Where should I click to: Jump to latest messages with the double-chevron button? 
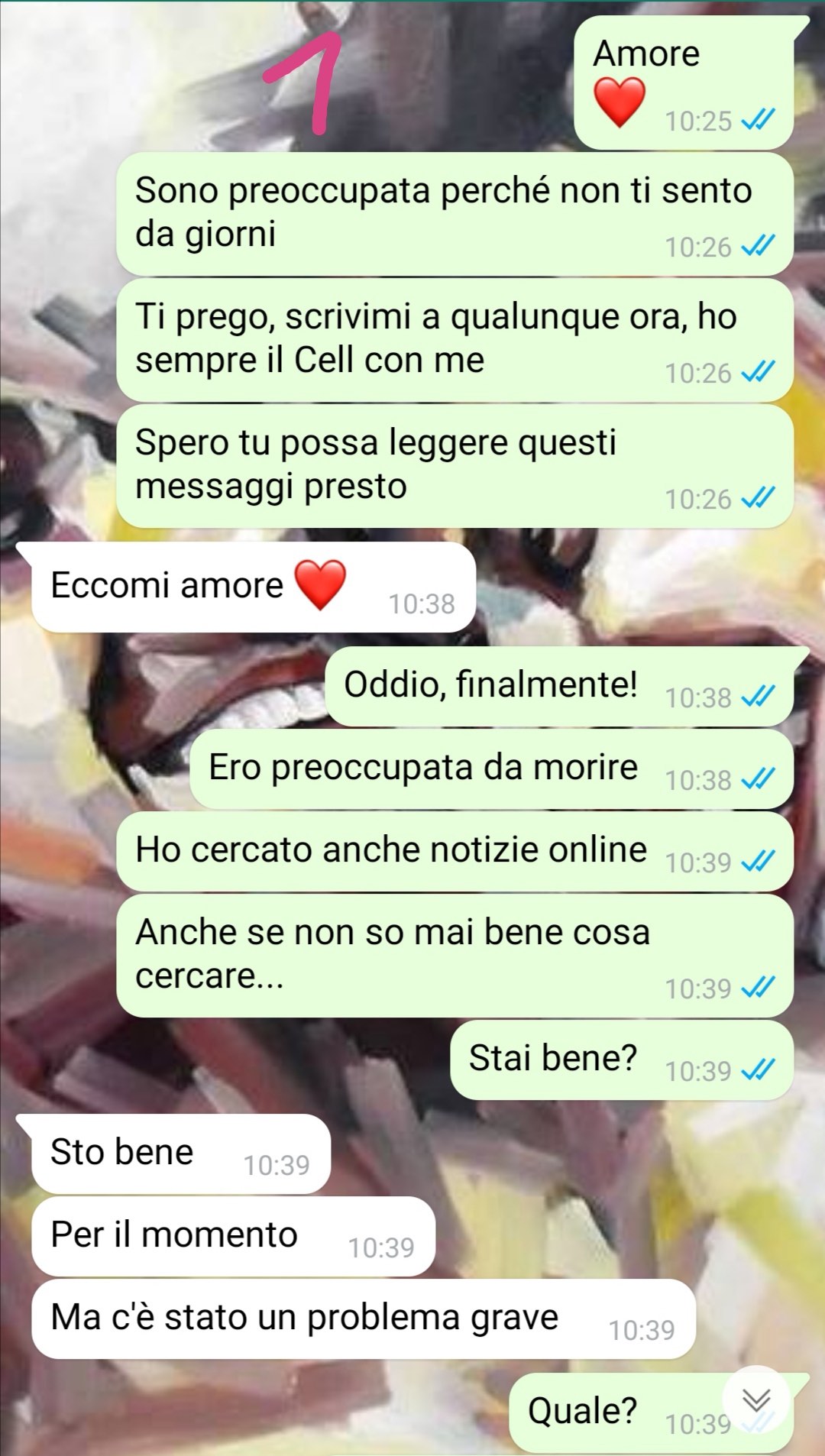point(756,1400)
